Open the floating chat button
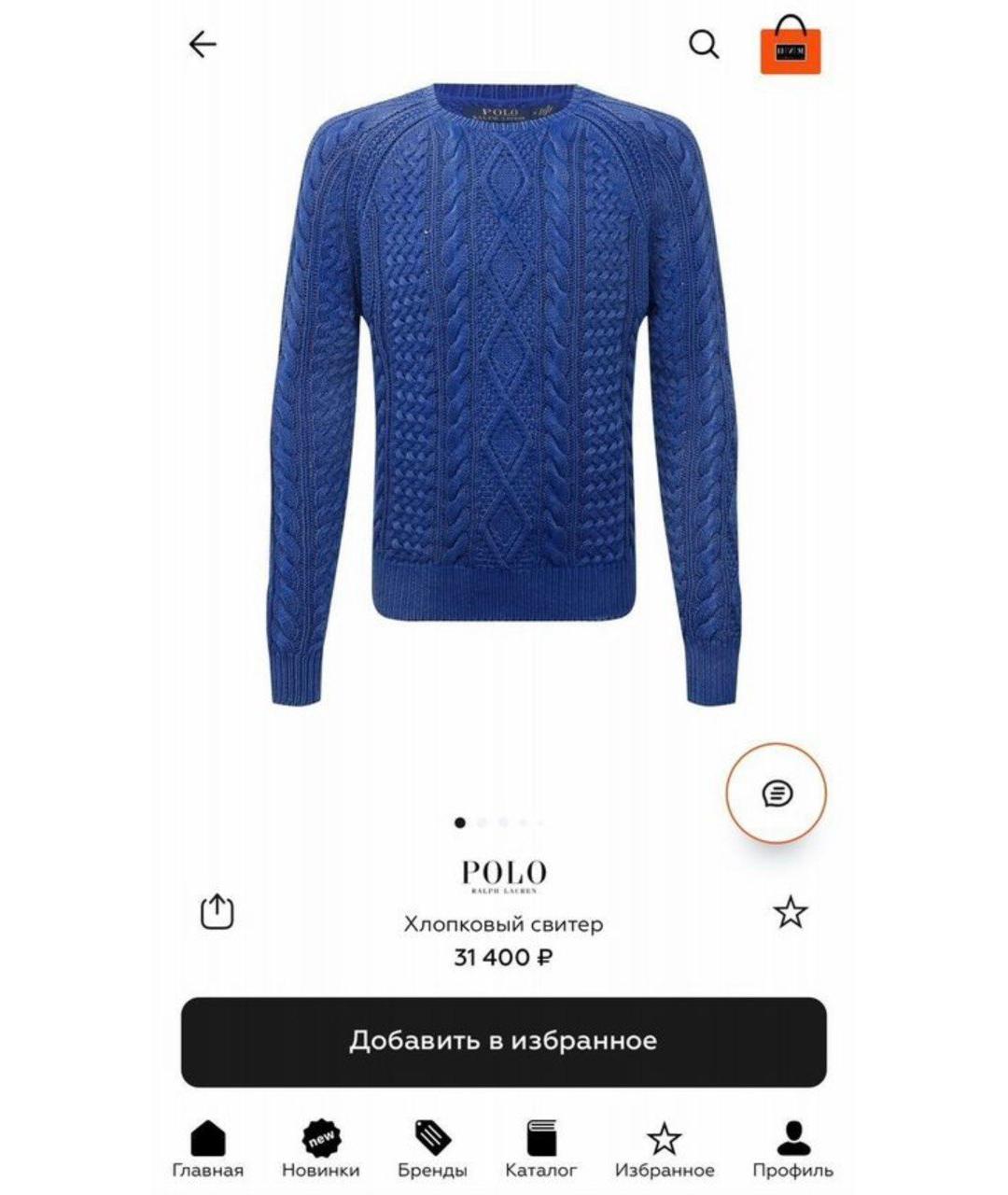Viewport: 1008px width, 1195px height. (x=777, y=794)
